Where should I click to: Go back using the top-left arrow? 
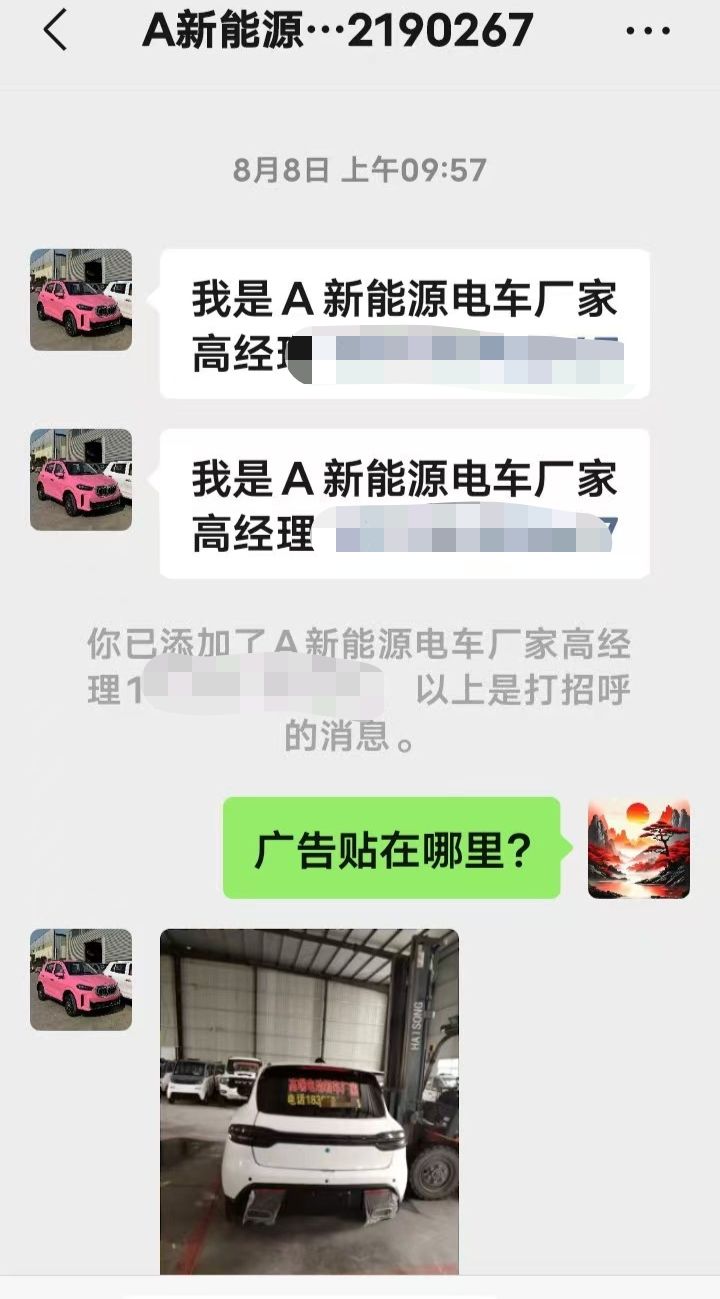coord(55,32)
